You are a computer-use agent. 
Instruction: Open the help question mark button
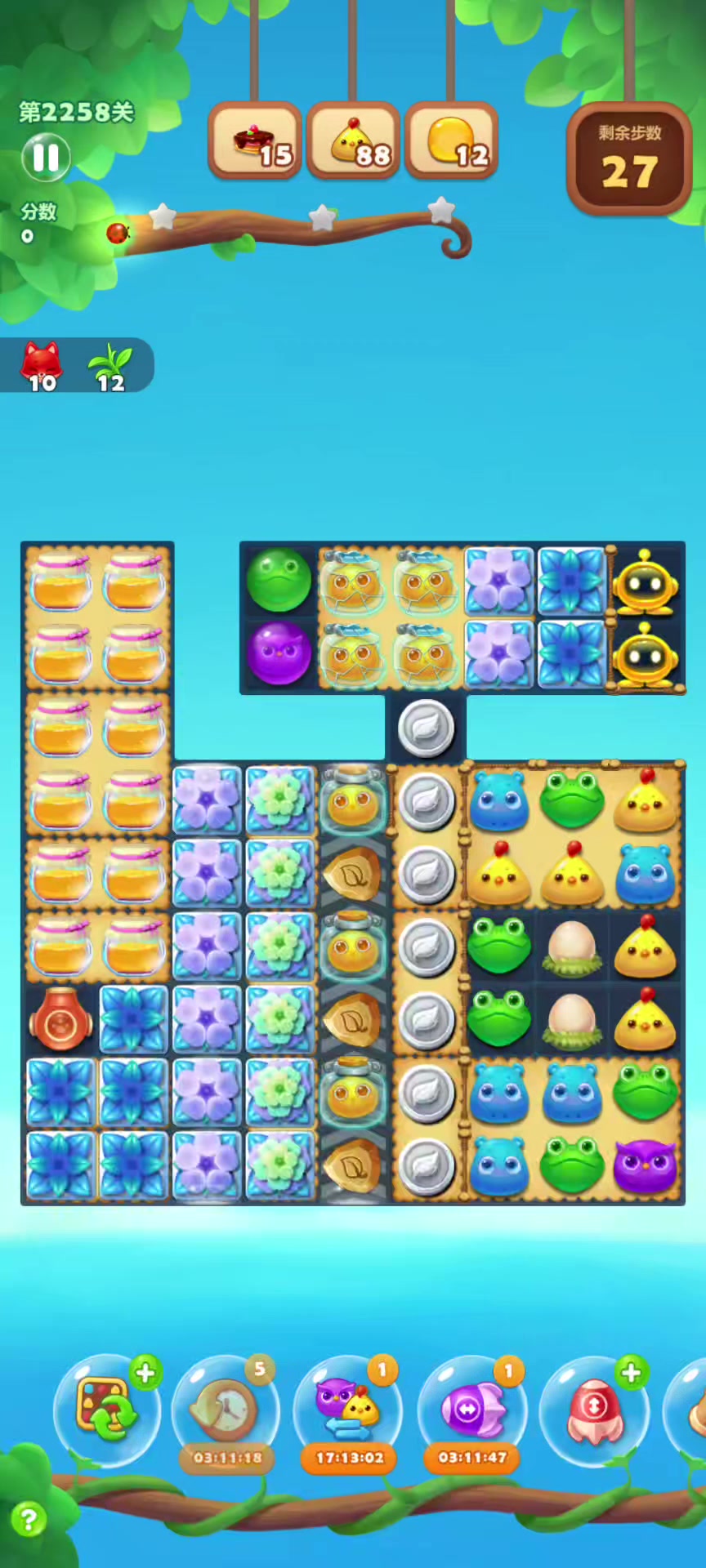(29, 1520)
